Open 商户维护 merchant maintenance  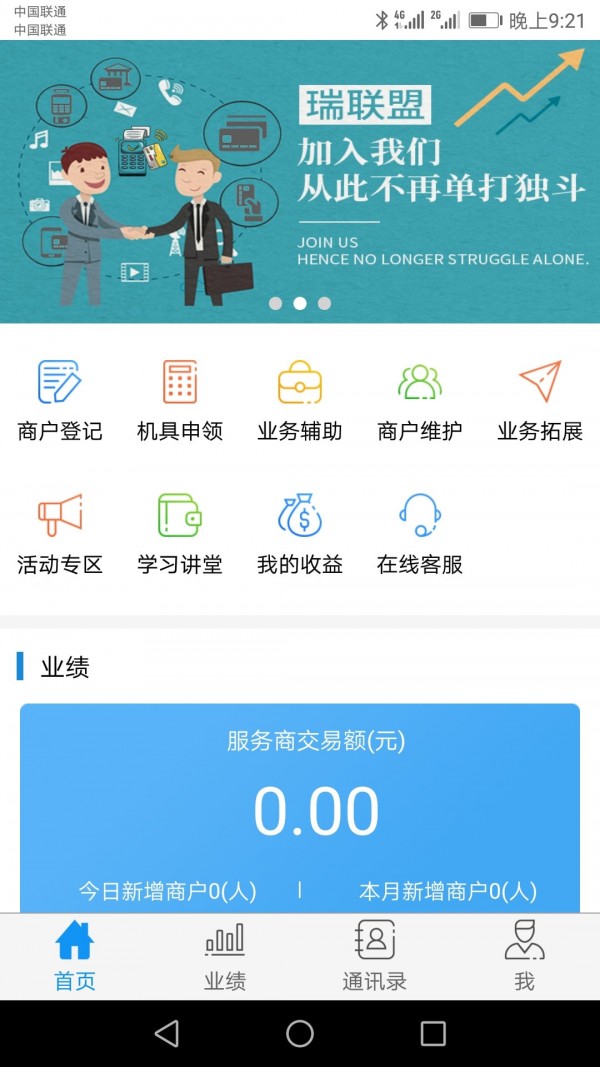tap(420, 400)
